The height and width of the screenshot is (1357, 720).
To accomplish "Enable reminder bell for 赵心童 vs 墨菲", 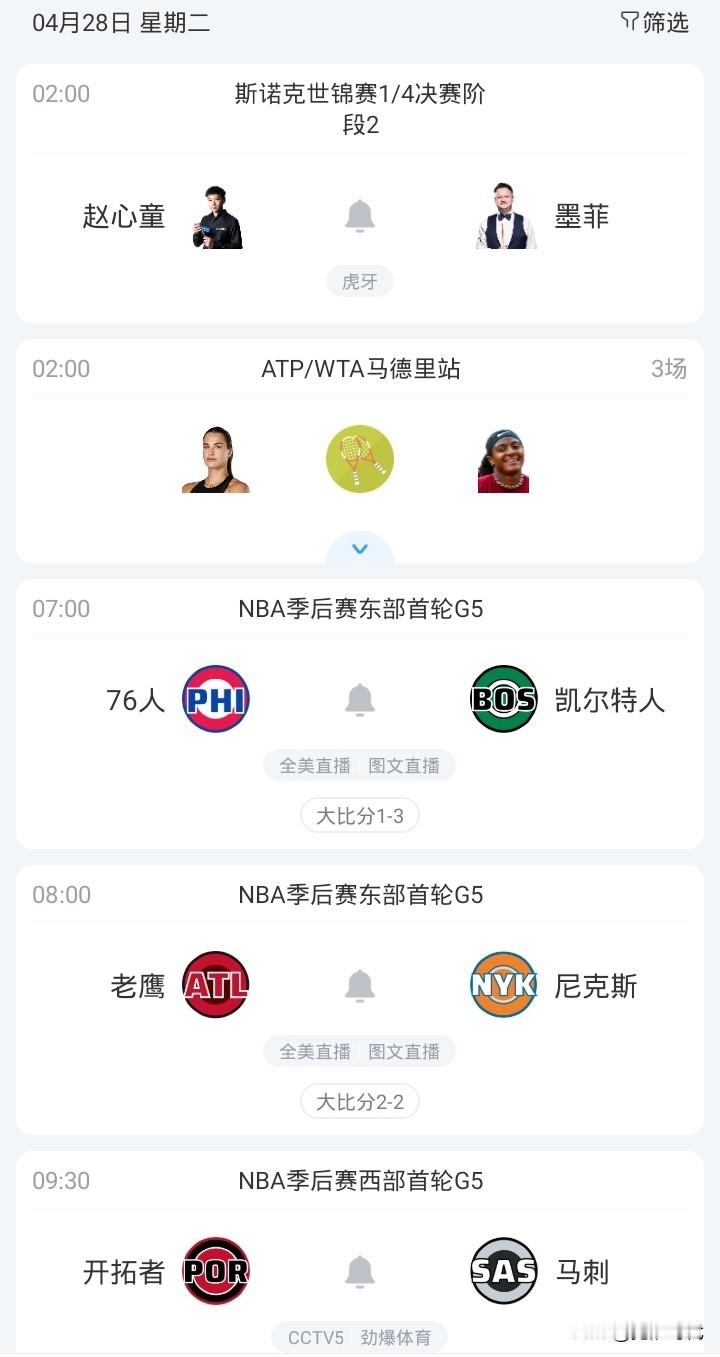I will point(359,216).
